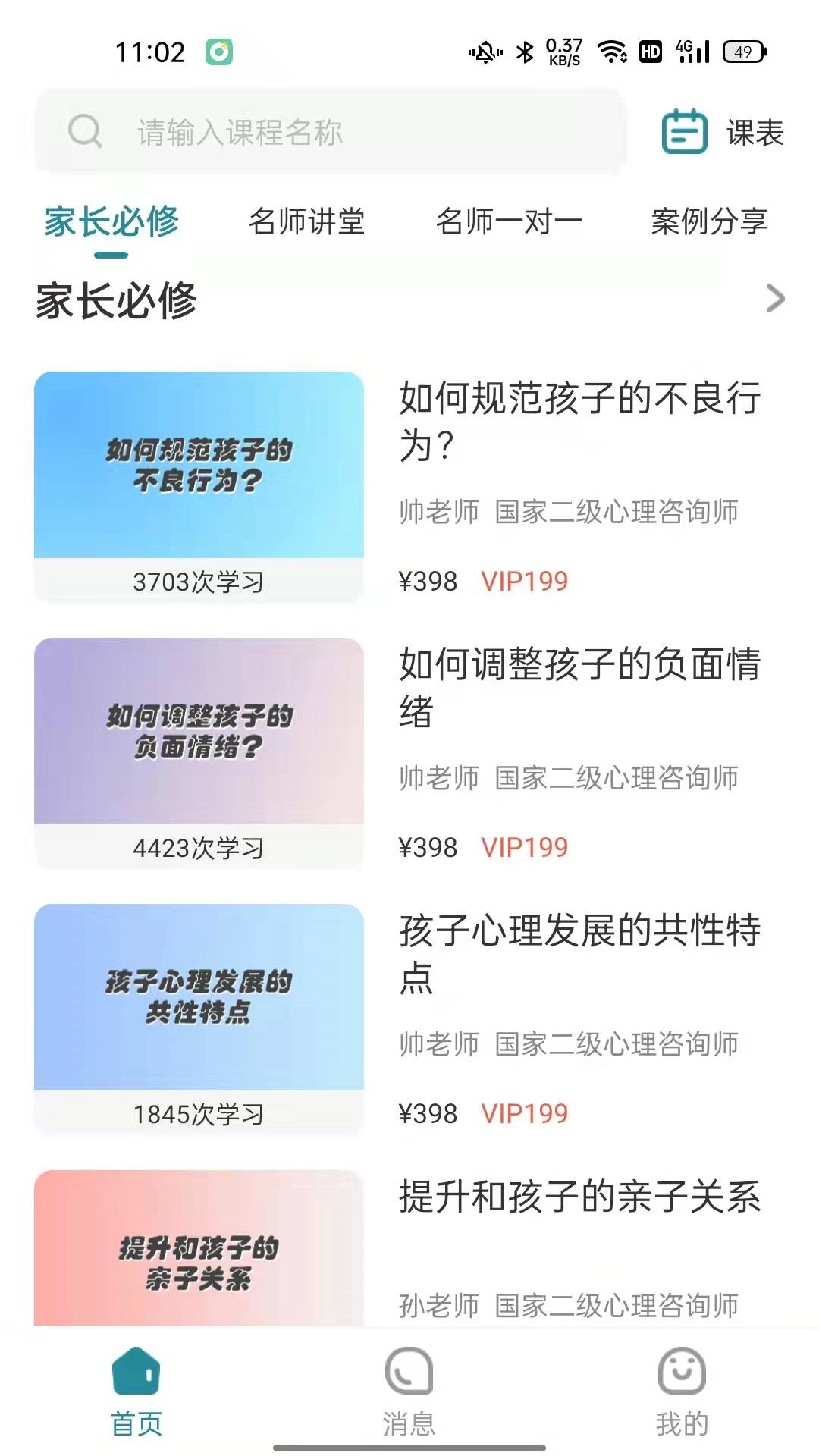
Task: Tap VIP199 price on 孩子心理发展的共性特点
Action: pyautogui.click(x=526, y=1114)
